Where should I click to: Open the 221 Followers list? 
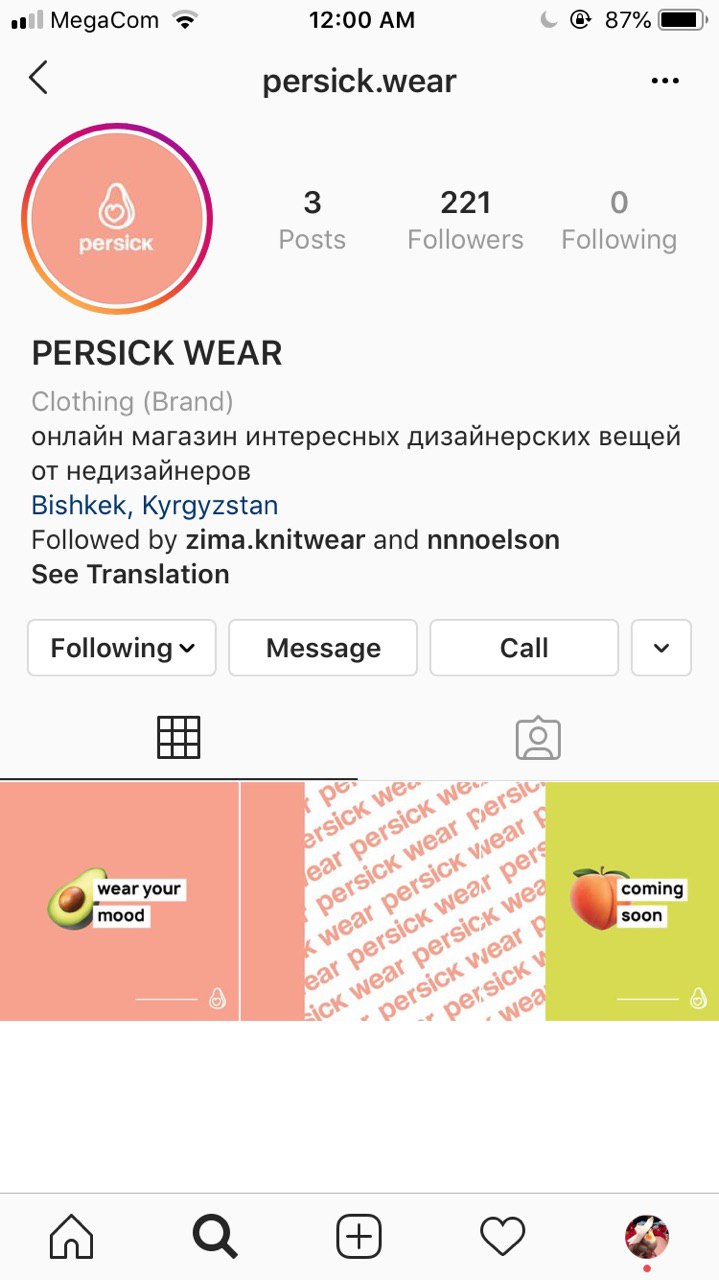pos(465,221)
